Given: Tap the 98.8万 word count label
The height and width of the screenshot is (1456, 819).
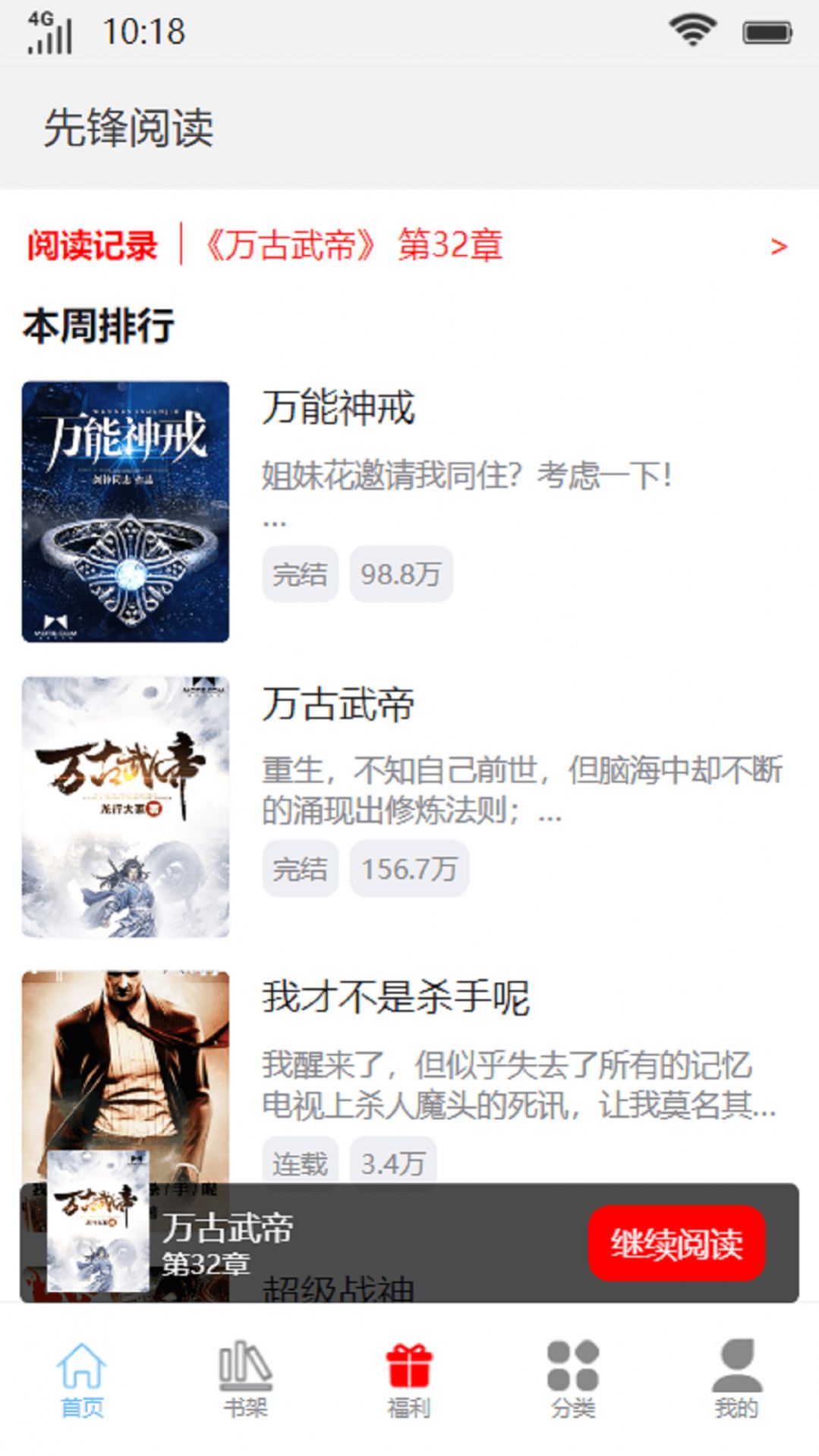Looking at the screenshot, I should point(402,574).
